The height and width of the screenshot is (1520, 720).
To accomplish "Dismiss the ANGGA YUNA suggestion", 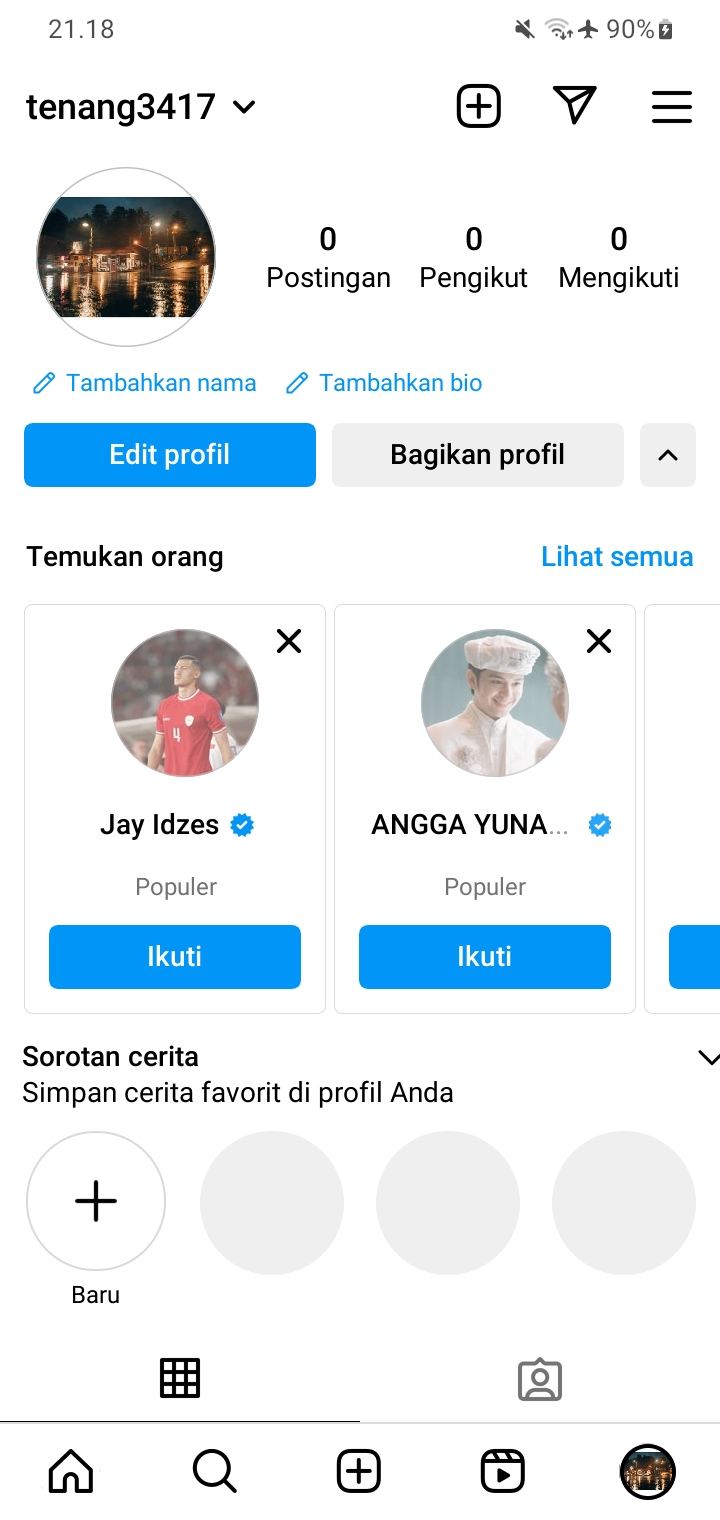I will coord(599,641).
